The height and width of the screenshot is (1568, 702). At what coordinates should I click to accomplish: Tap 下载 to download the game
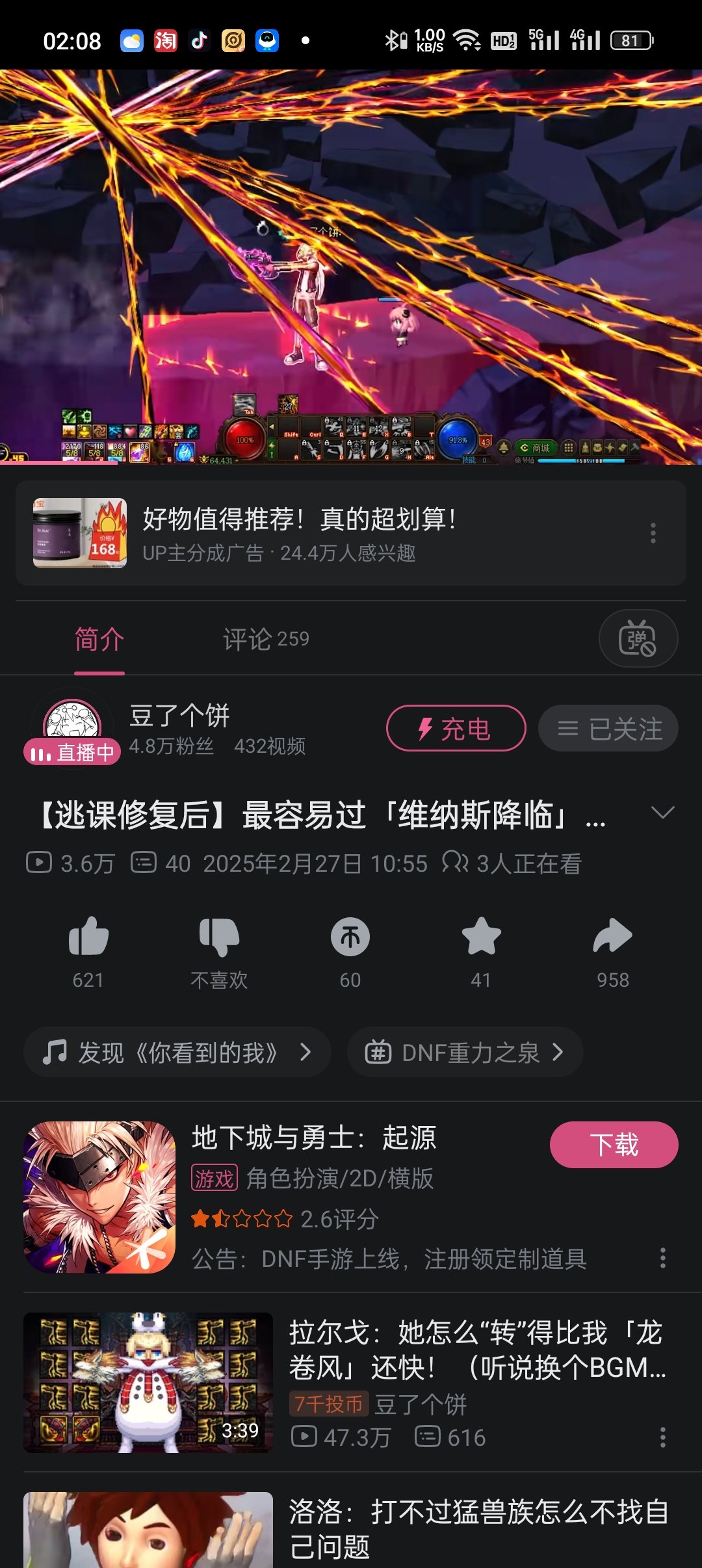pyautogui.click(x=613, y=1145)
